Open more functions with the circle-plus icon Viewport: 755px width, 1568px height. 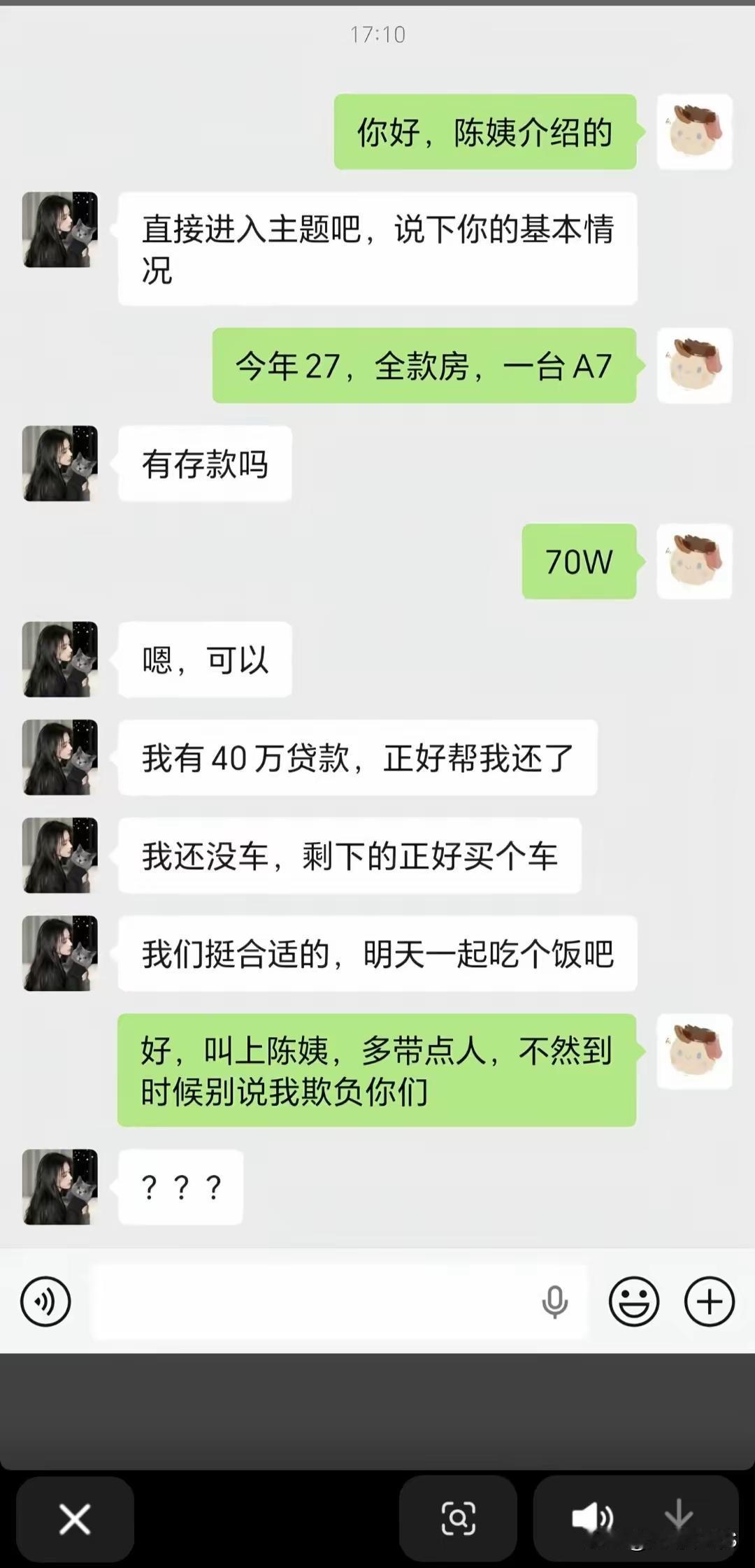click(x=711, y=1301)
